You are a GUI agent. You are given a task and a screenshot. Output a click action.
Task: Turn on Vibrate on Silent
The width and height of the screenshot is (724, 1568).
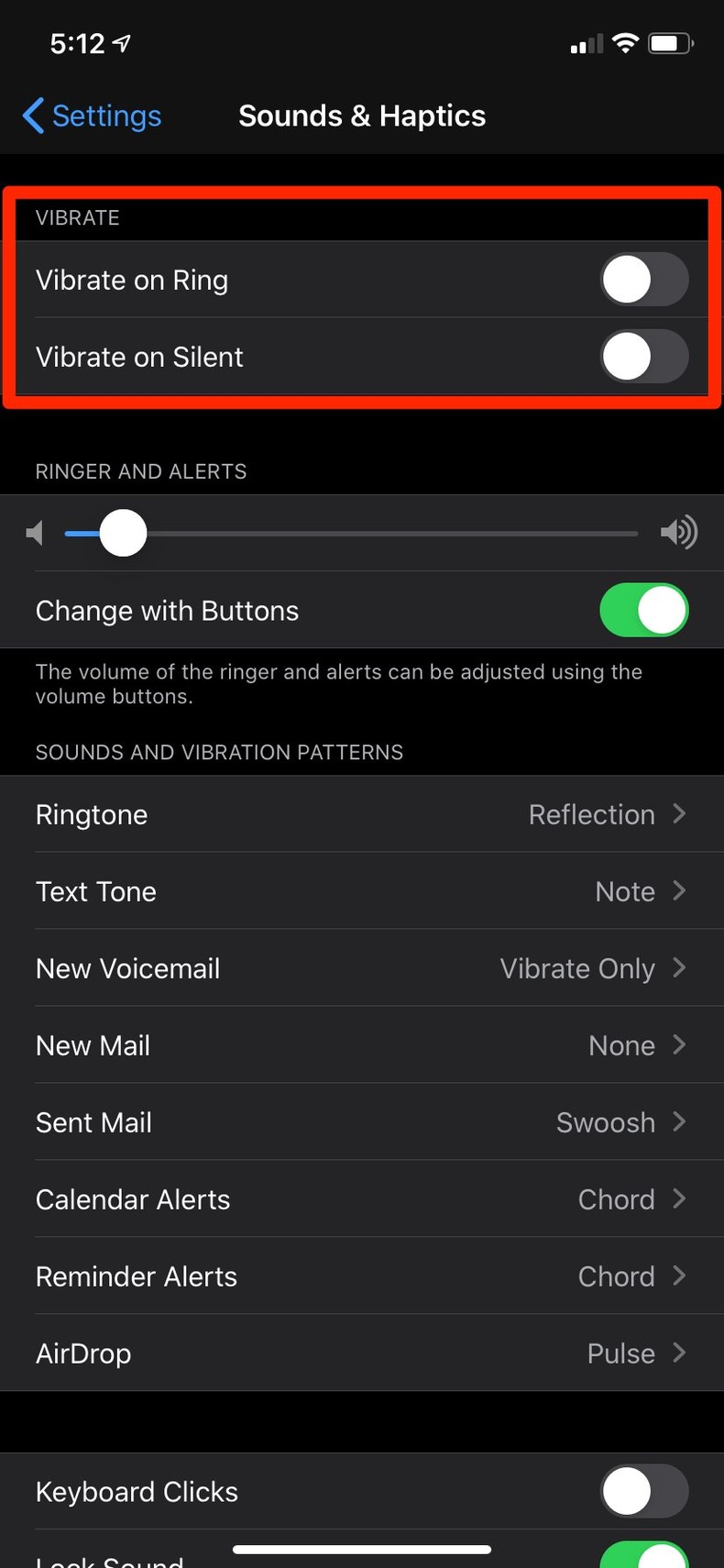[643, 357]
